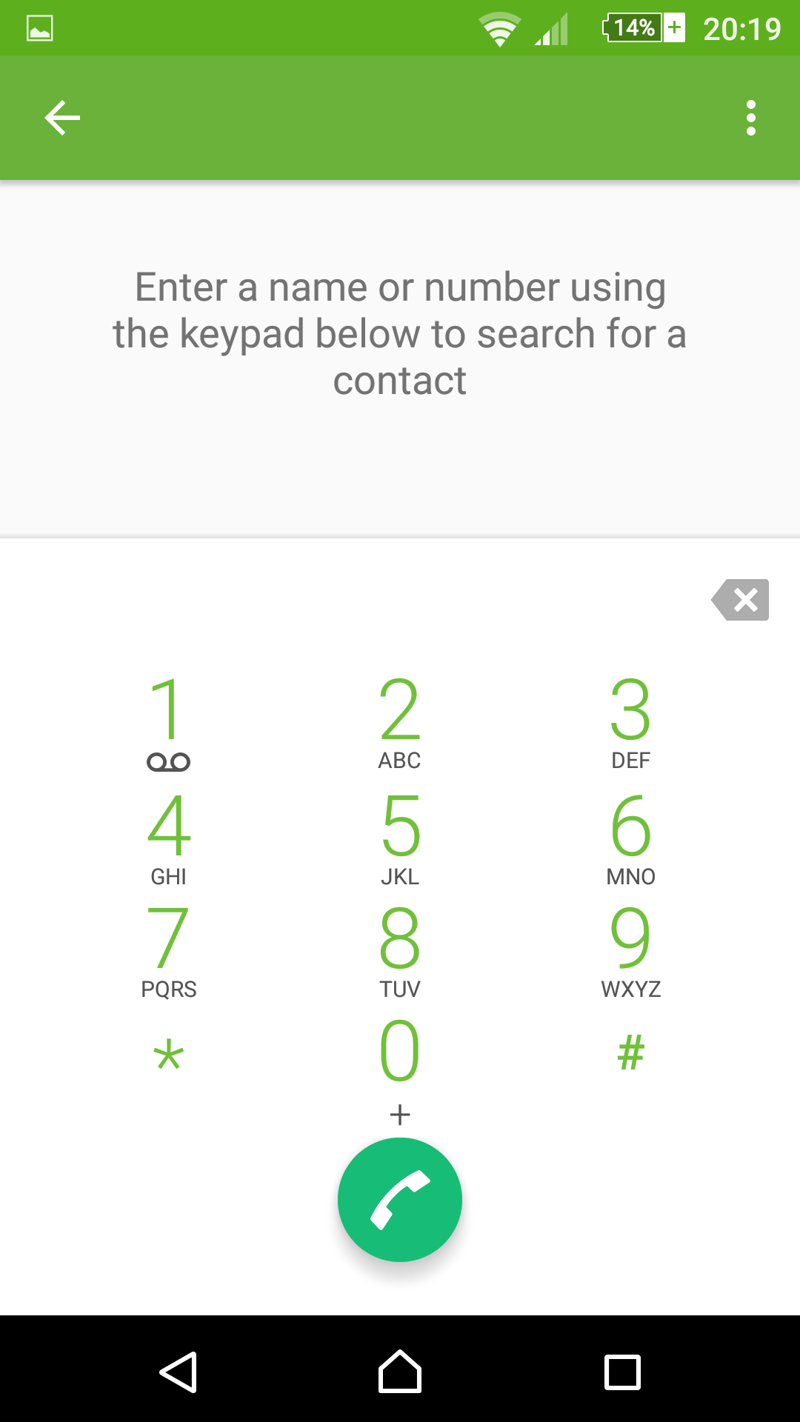800x1422 pixels.
Task: Open the three-dot overflow menu
Action: (x=750, y=118)
